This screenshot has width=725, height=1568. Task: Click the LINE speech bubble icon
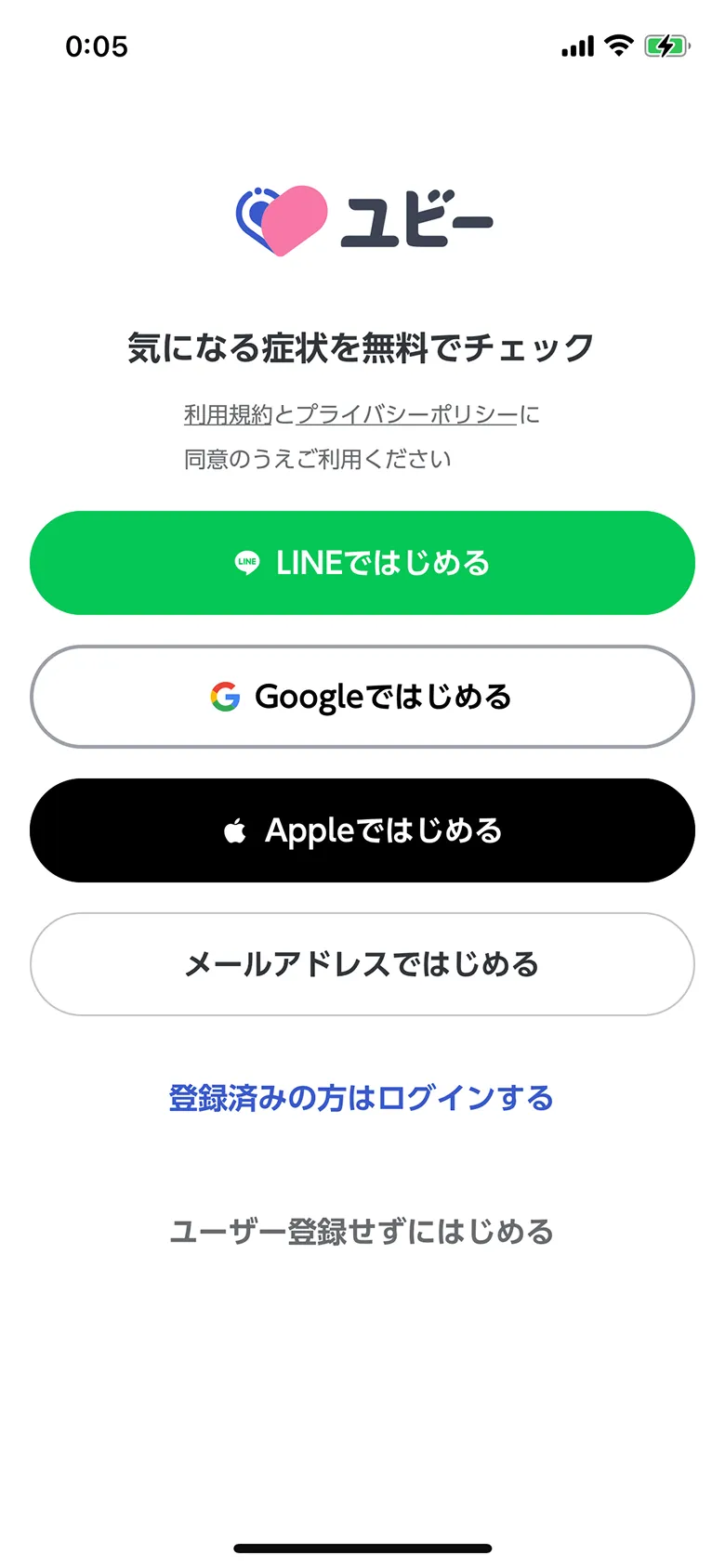(247, 563)
